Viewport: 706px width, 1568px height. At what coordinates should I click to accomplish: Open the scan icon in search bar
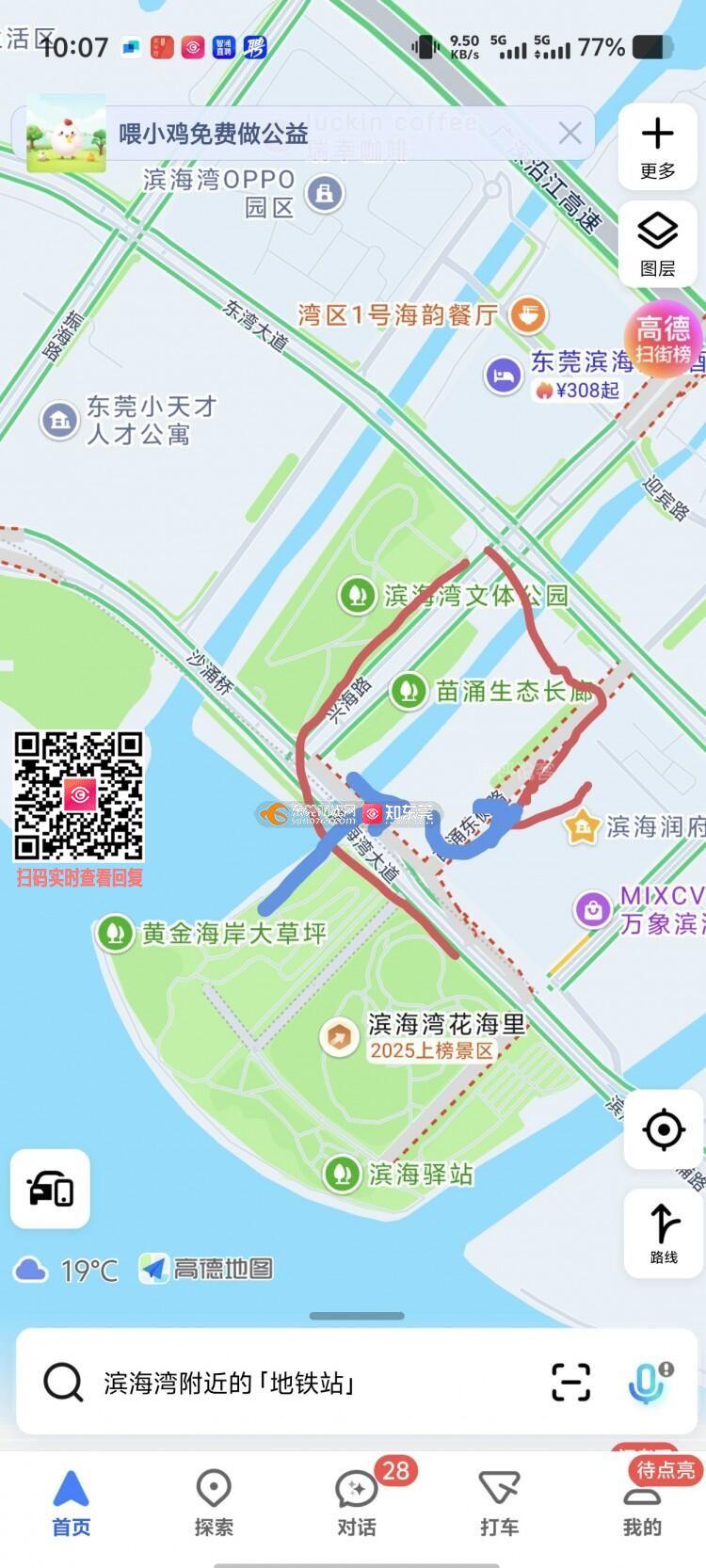pos(570,1383)
